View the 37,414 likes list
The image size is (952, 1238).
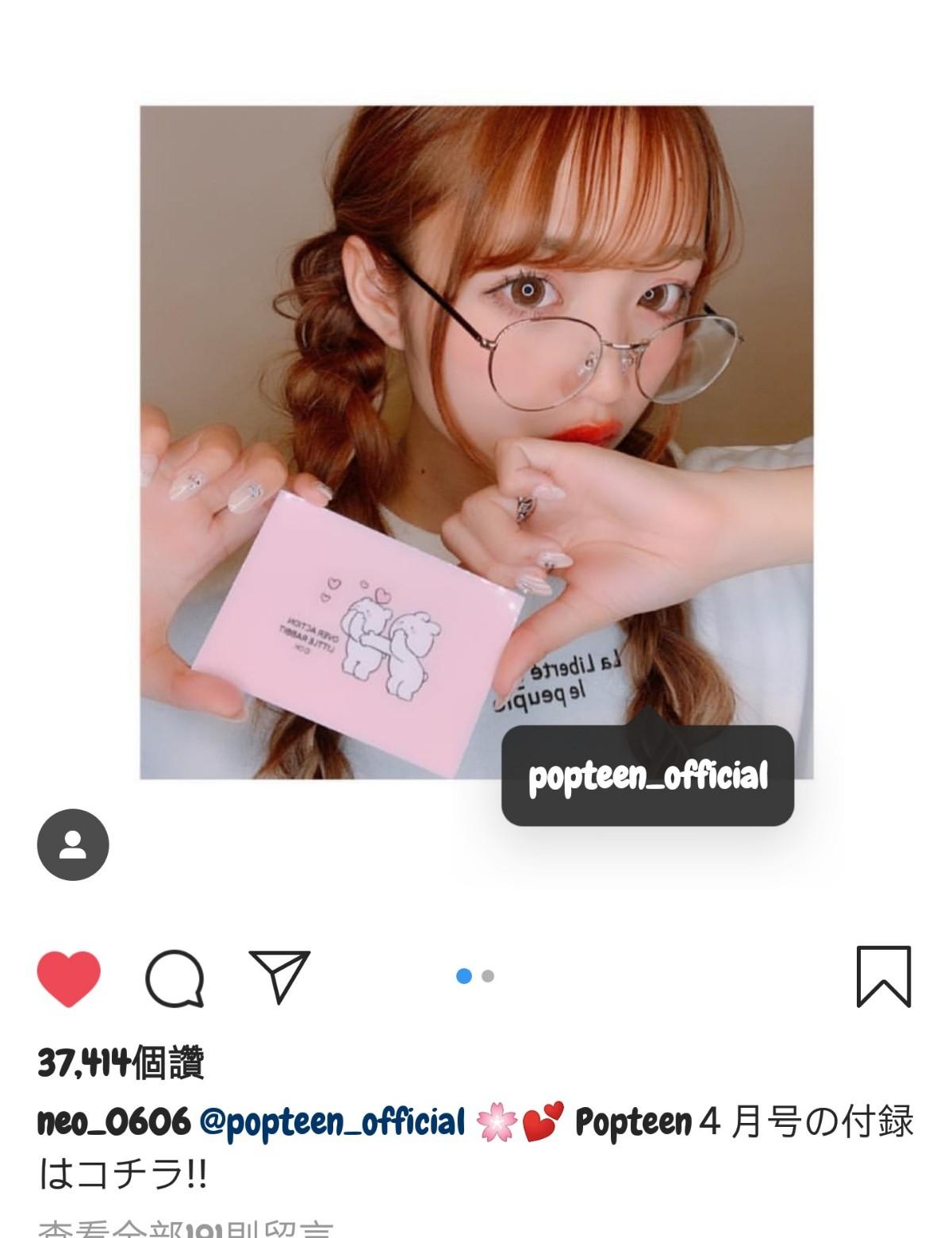[121, 1063]
